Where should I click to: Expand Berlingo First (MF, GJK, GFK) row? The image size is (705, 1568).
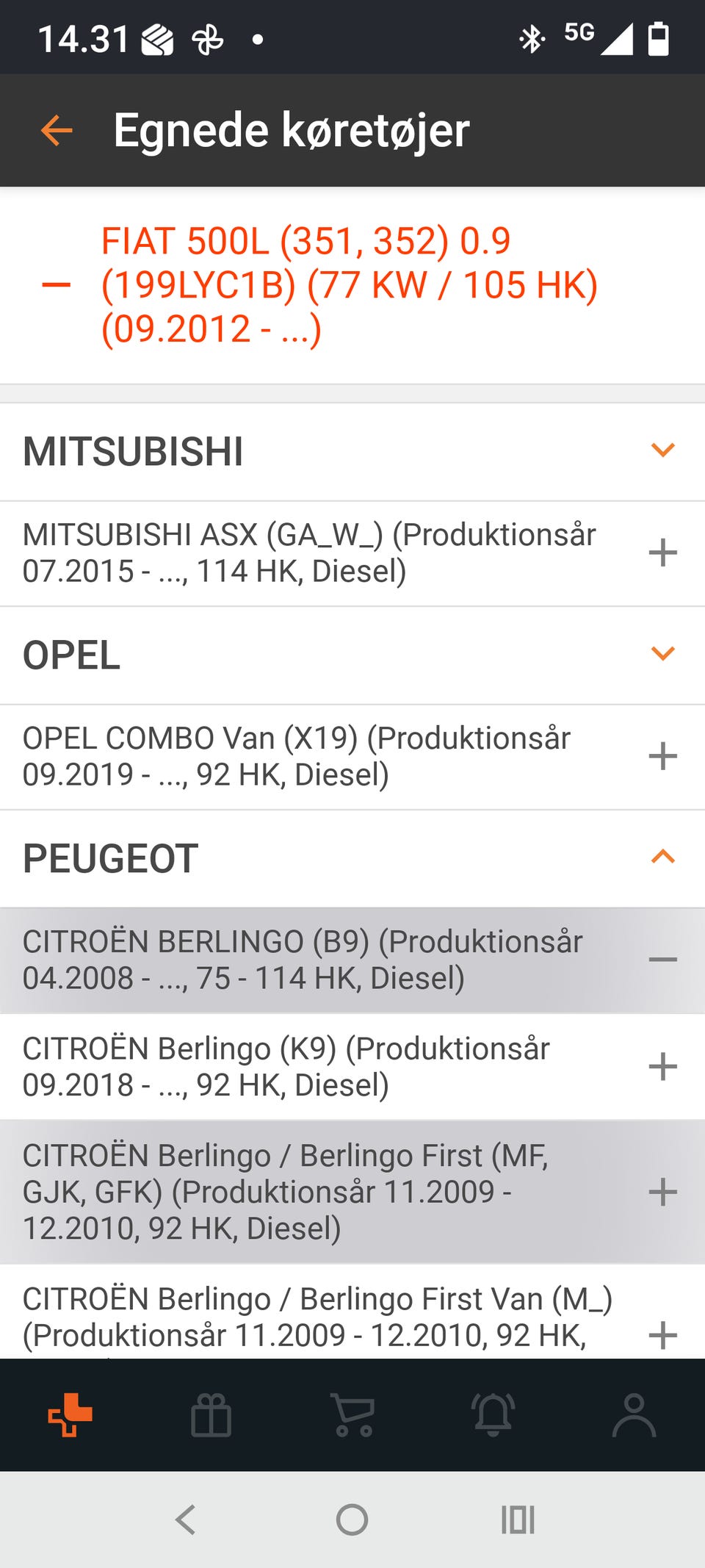(x=662, y=1192)
